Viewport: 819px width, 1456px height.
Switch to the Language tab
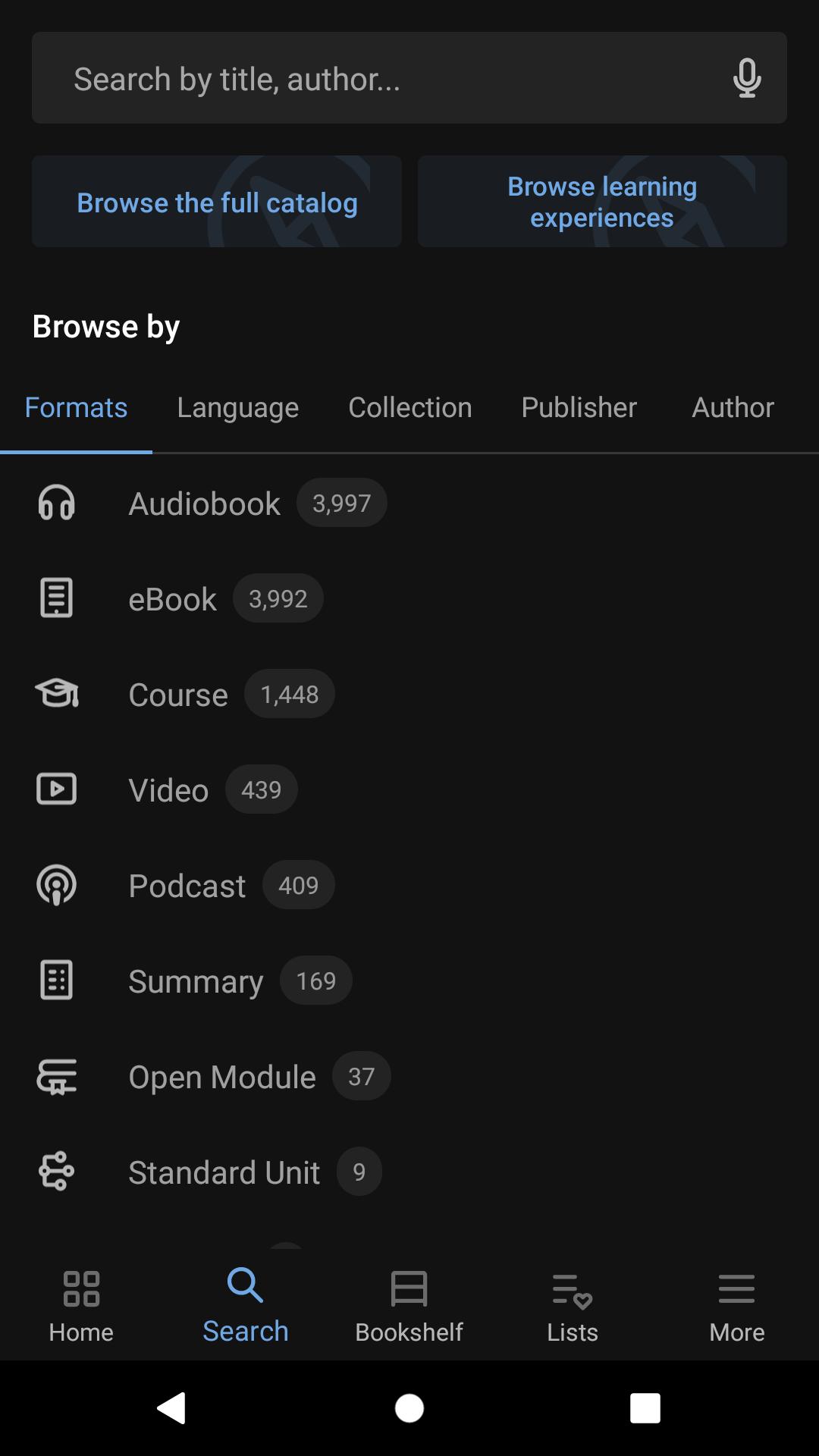click(238, 408)
